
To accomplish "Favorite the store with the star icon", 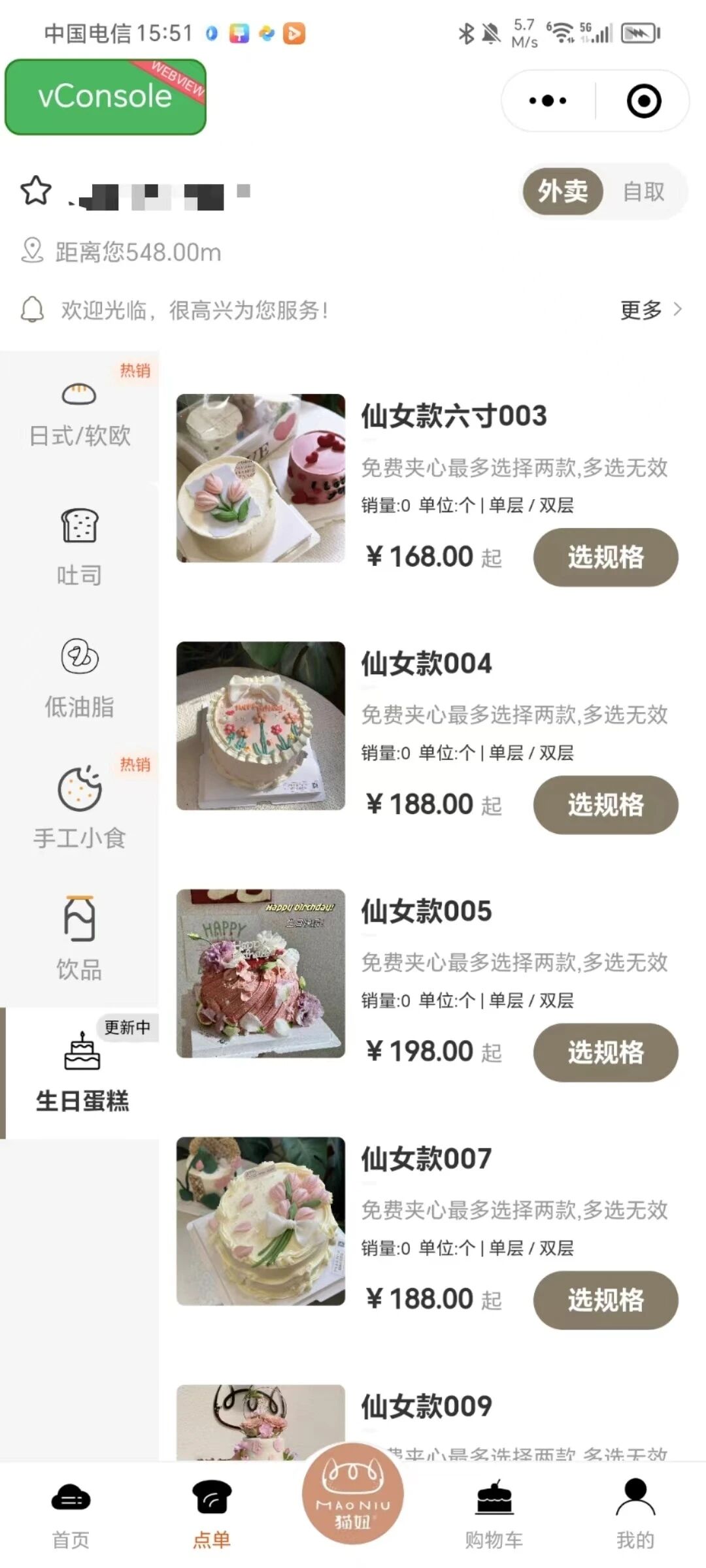I will (x=36, y=190).
